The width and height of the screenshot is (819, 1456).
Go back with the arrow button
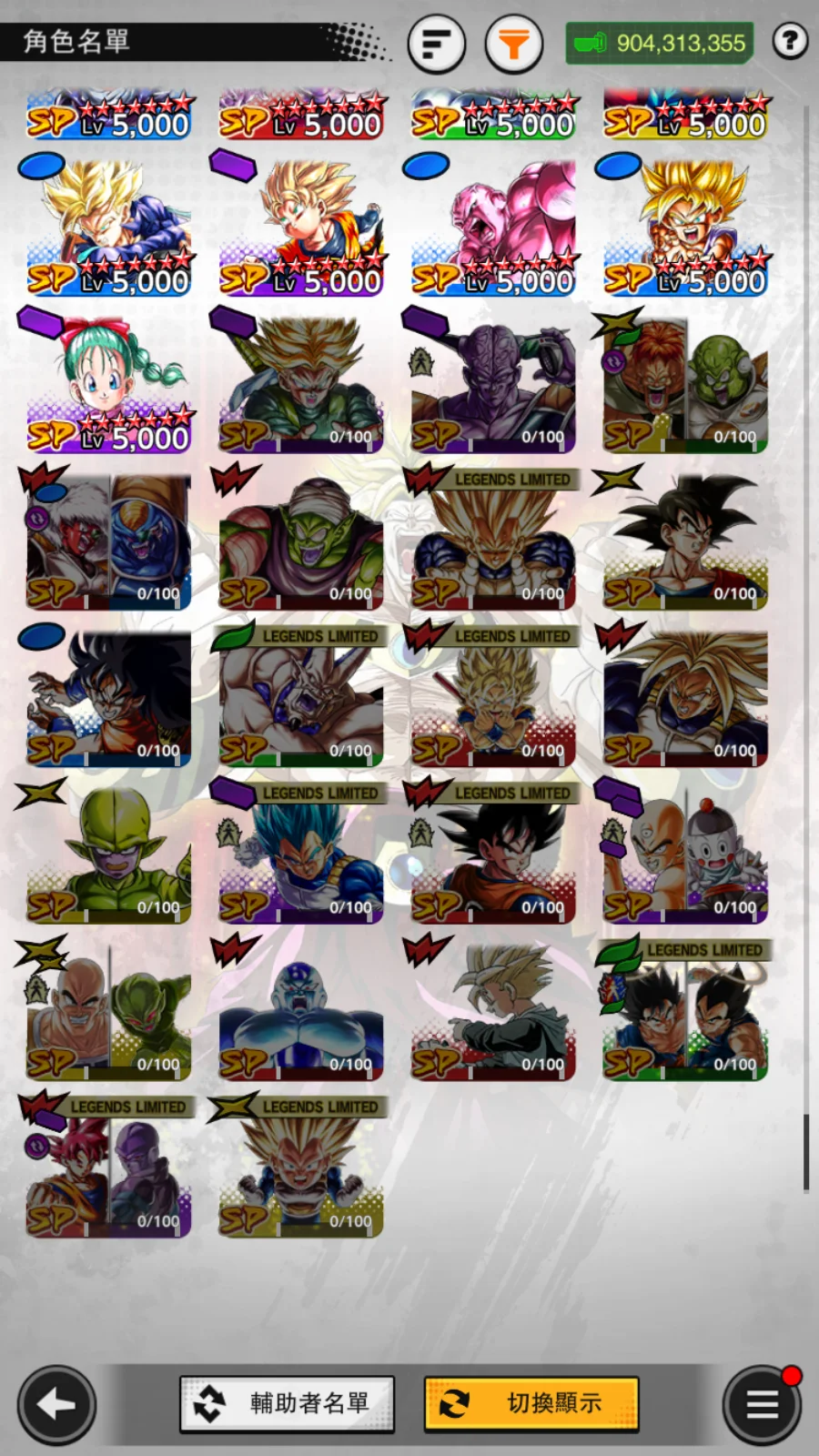tap(56, 1405)
